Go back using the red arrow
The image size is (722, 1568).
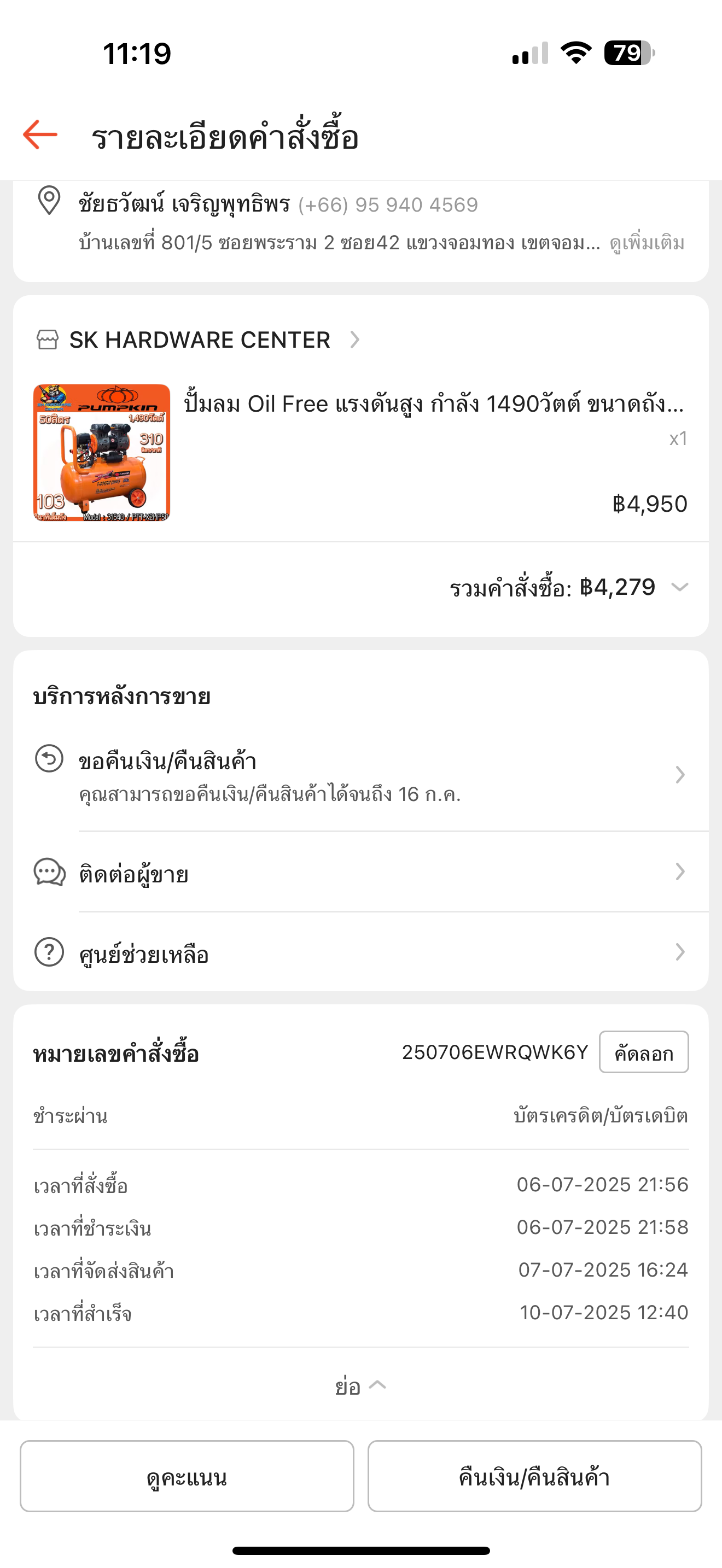coord(40,134)
